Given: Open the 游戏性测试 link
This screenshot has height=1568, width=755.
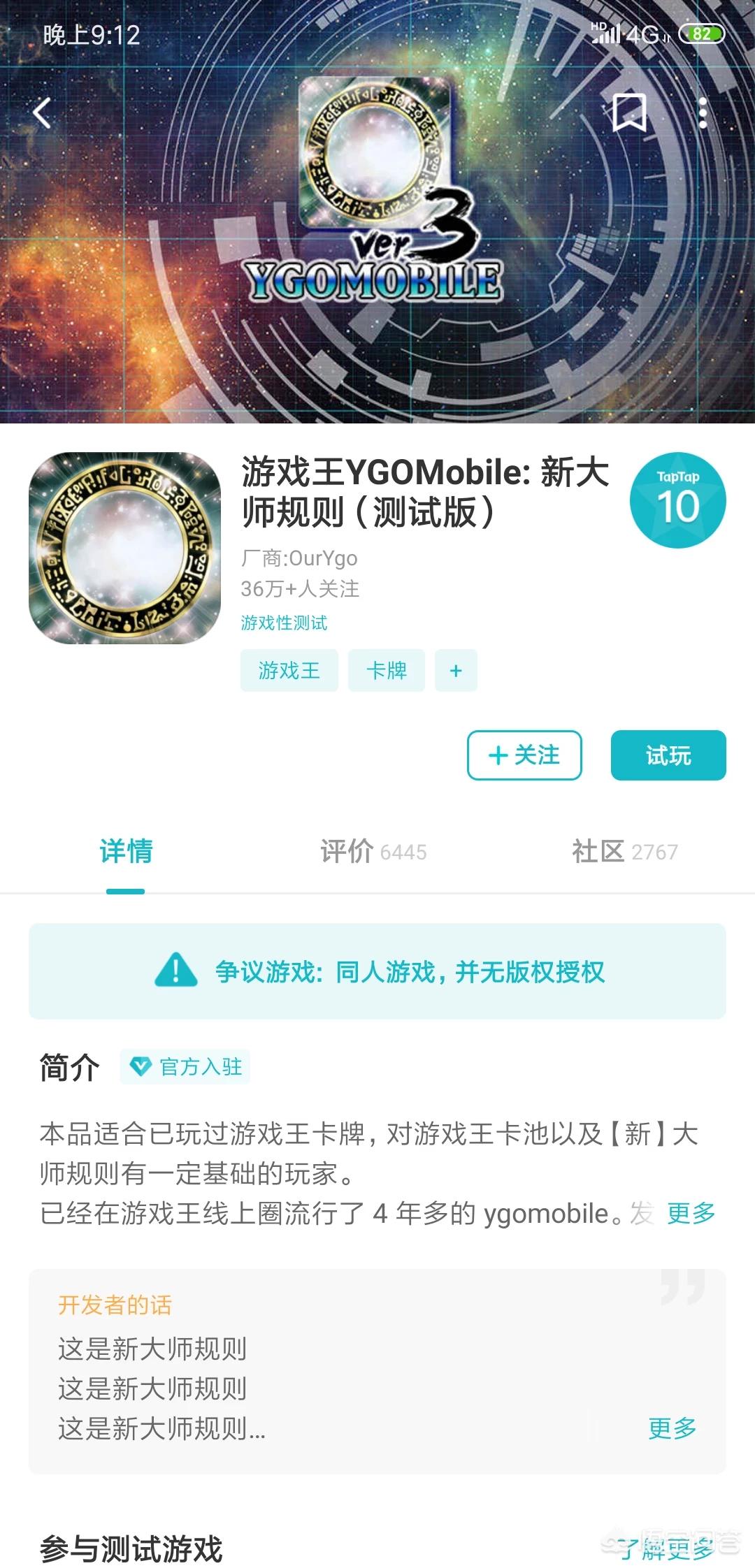Looking at the screenshot, I should (x=284, y=623).
